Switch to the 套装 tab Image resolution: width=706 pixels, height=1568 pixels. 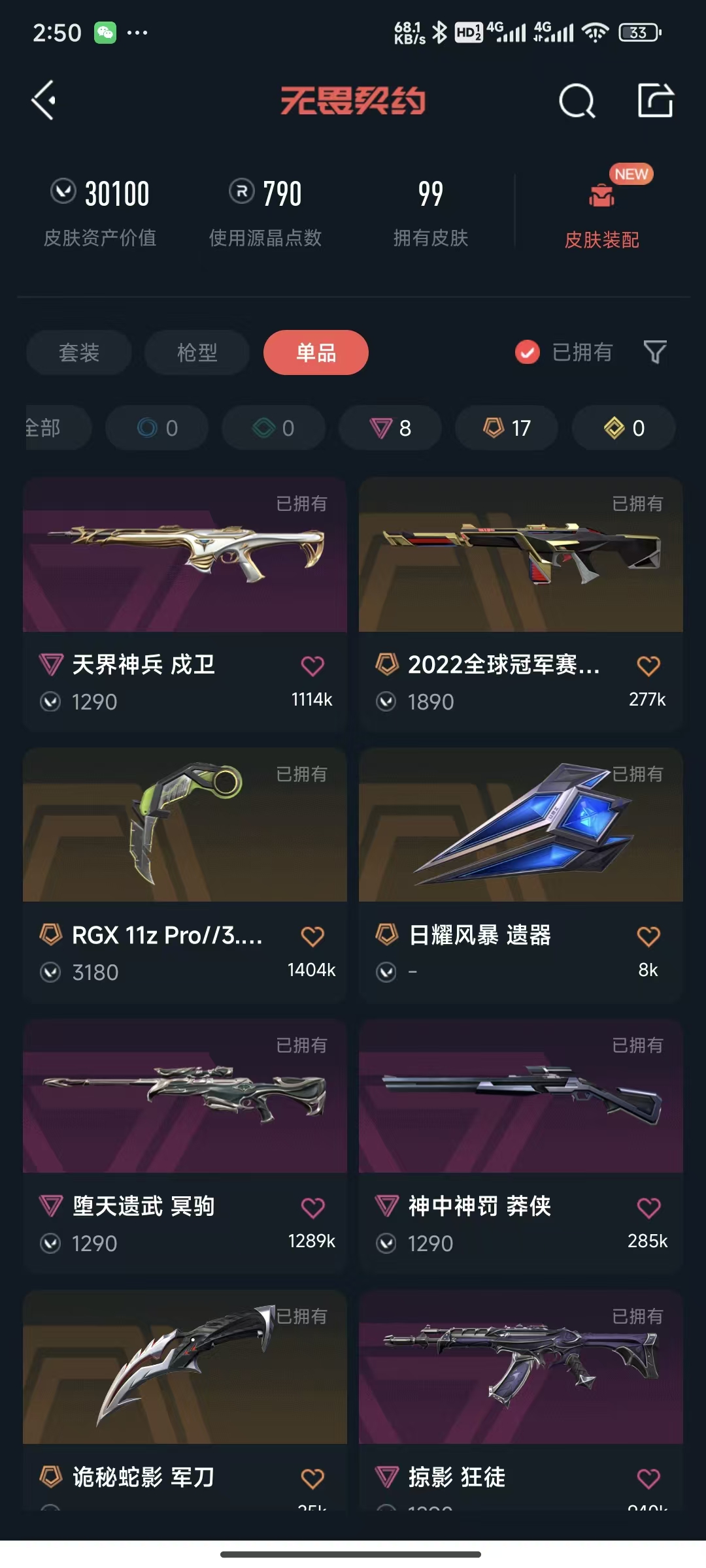point(79,353)
